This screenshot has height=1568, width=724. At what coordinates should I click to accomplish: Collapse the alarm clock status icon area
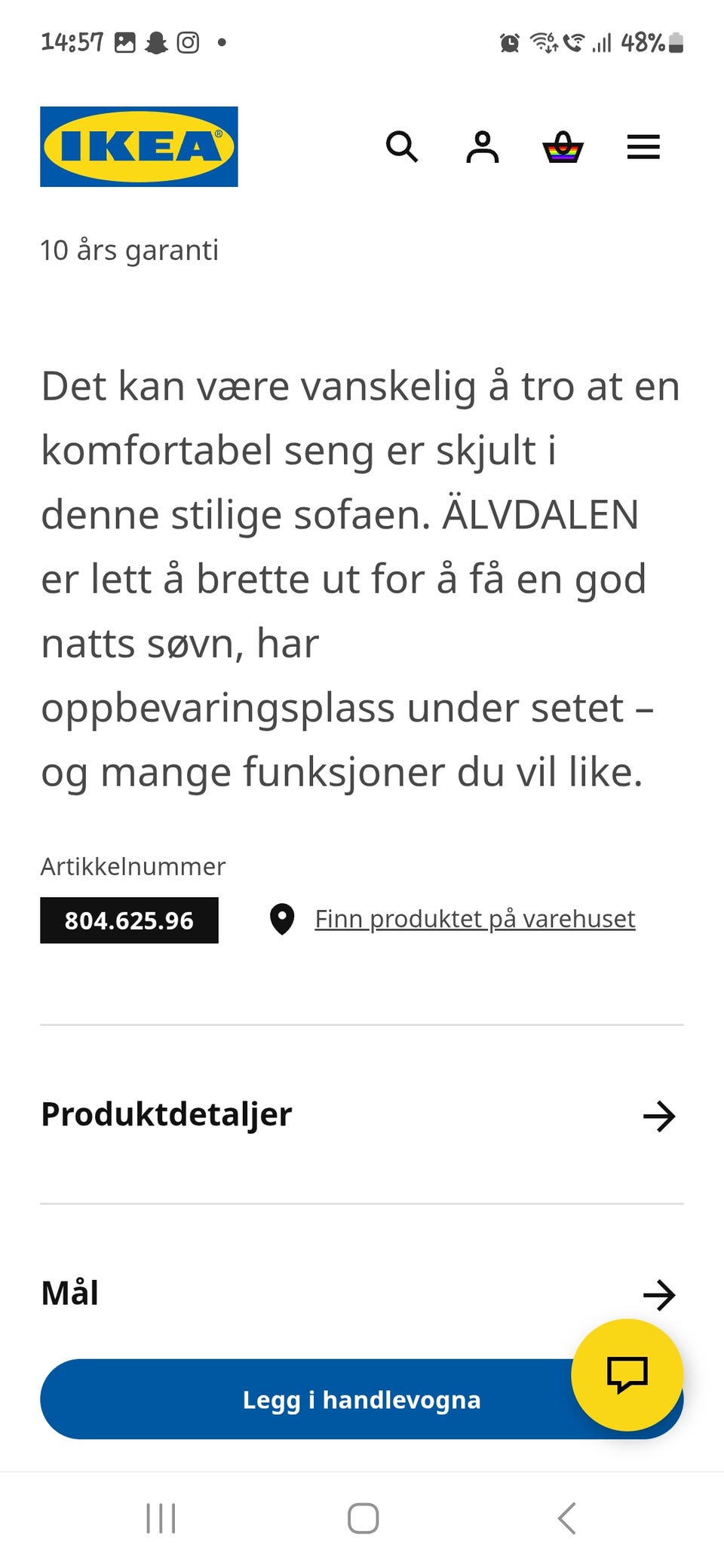[509, 43]
